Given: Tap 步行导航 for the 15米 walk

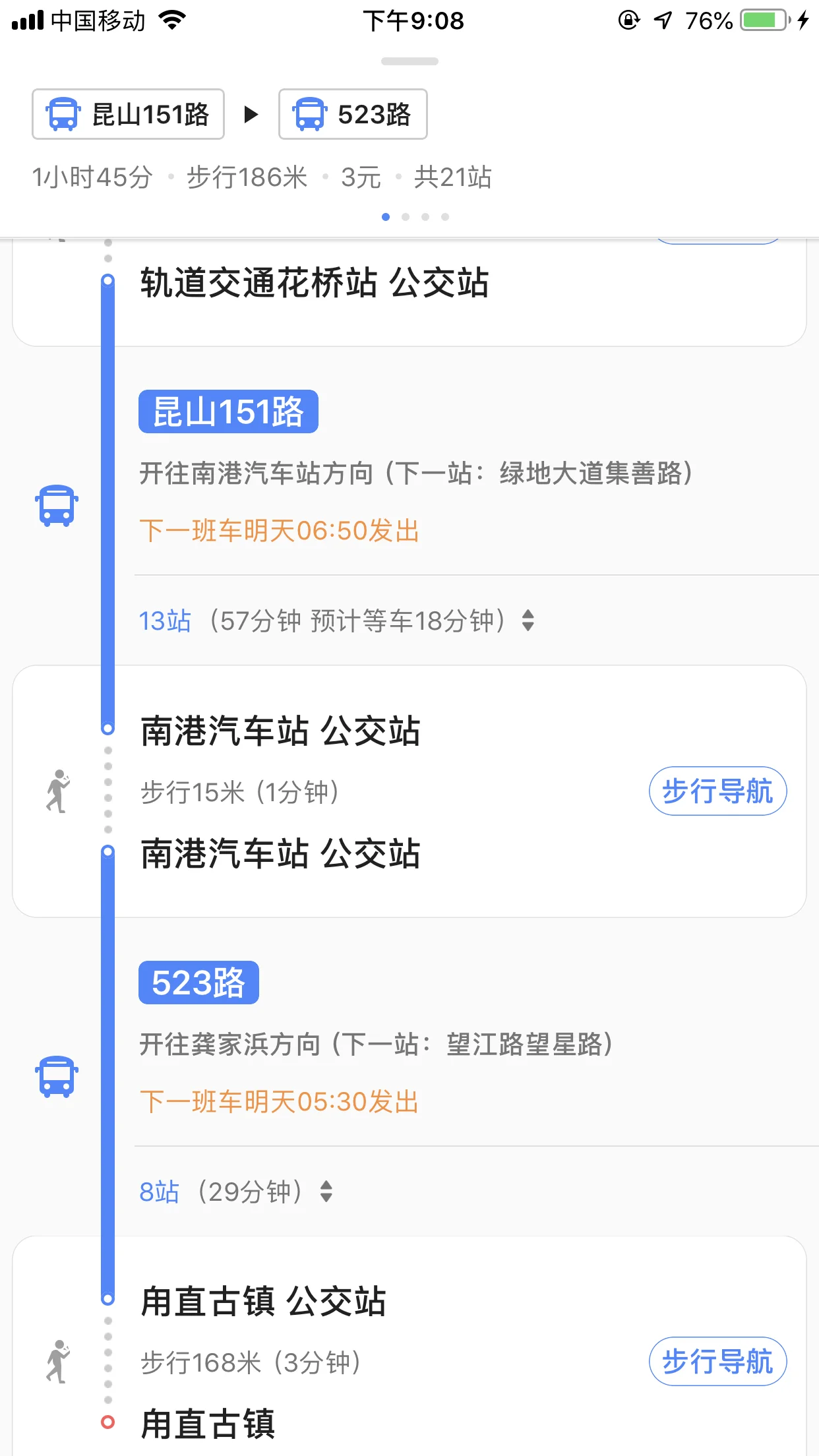Looking at the screenshot, I should click(x=717, y=791).
